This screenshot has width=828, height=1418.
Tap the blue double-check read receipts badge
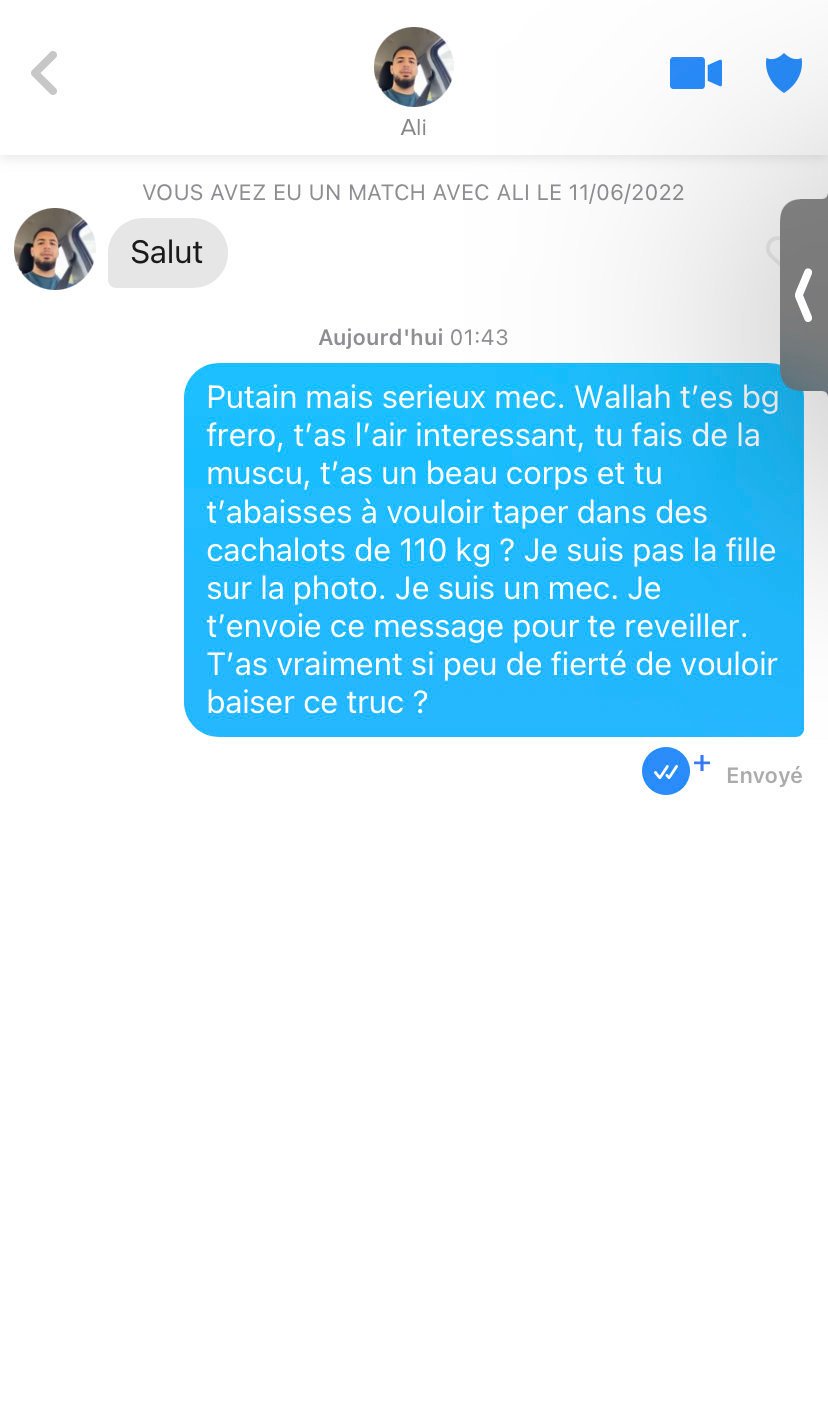[x=666, y=771]
